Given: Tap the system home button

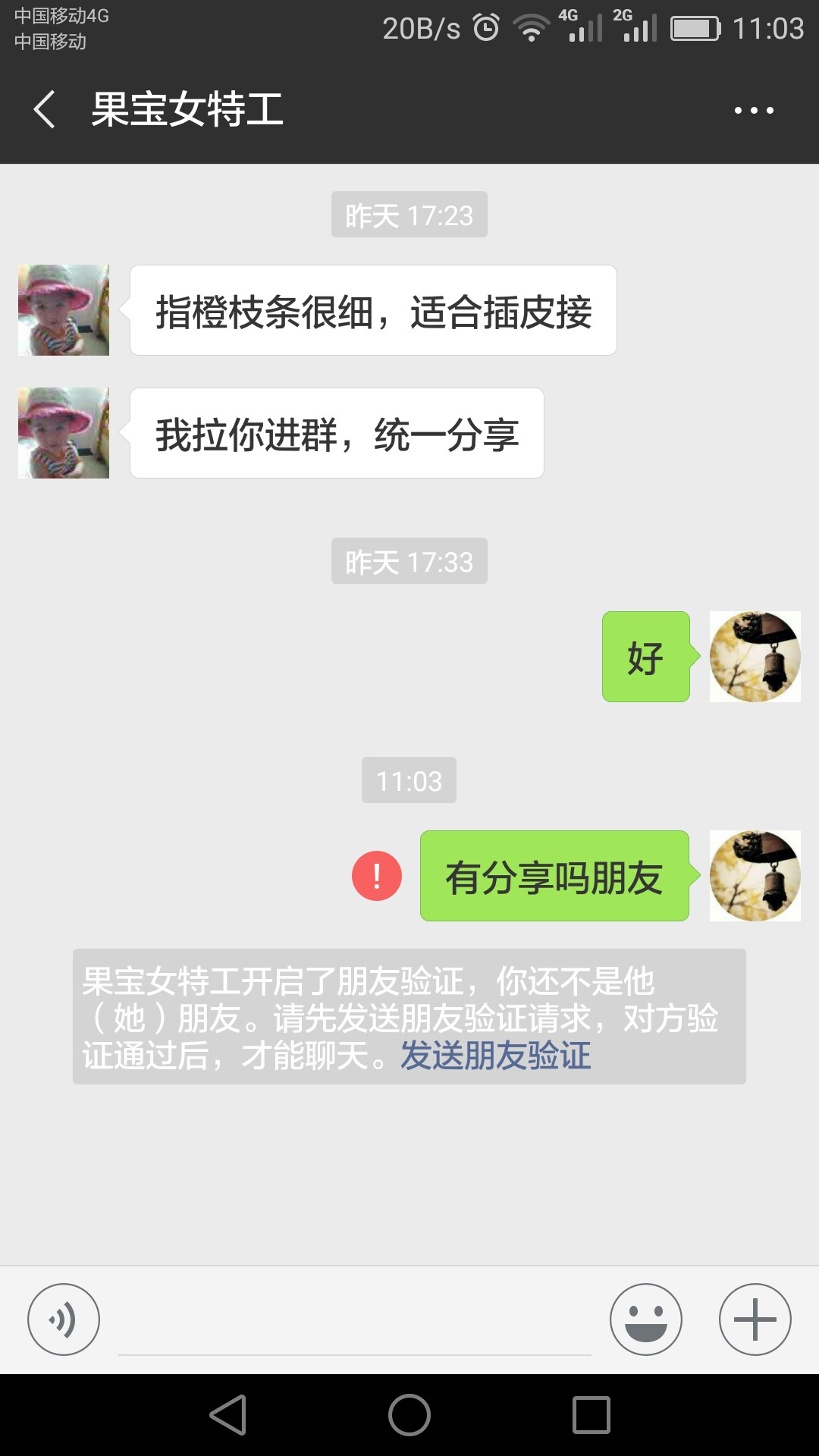Looking at the screenshot, I should point(409,1415).
